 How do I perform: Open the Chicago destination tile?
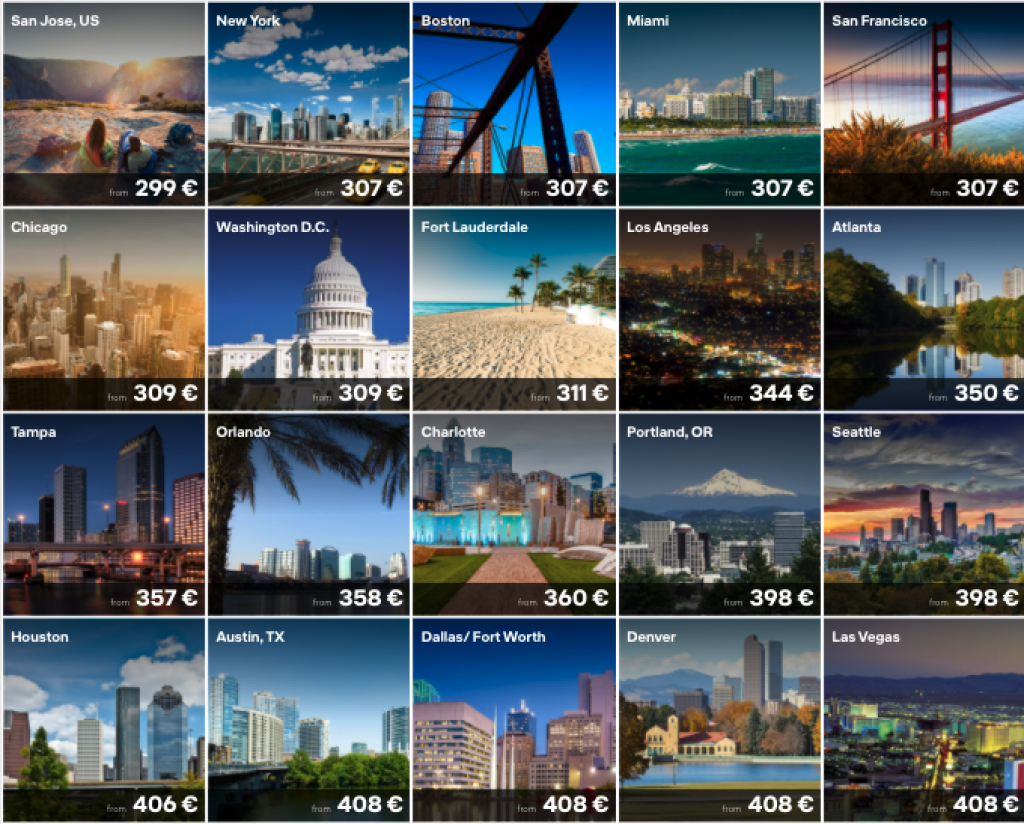tap(103, 309)
